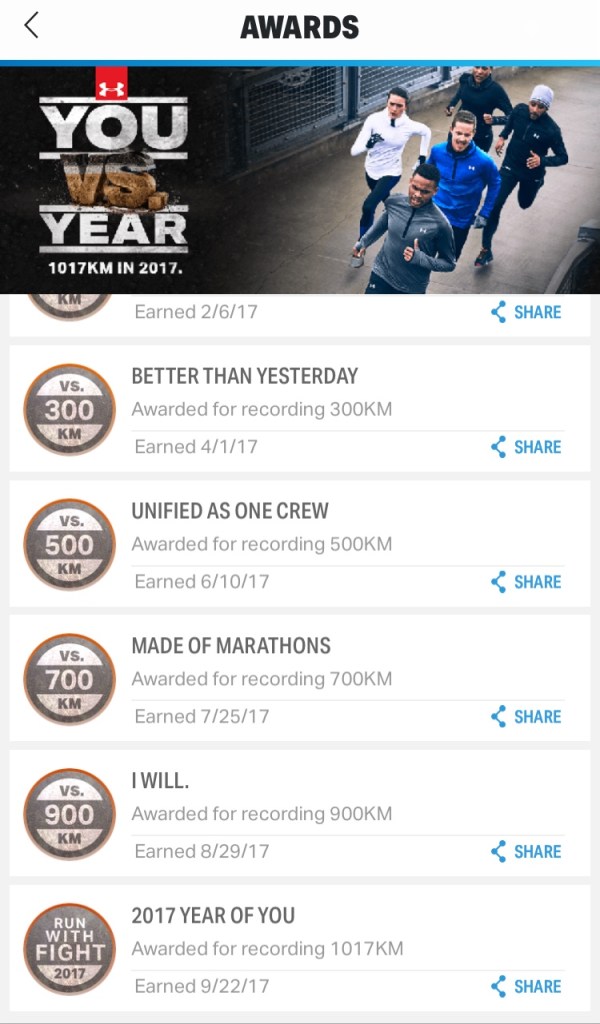Share the Better Than Yesterday award
Screen dimensions: 600x1024
[526, 447]
